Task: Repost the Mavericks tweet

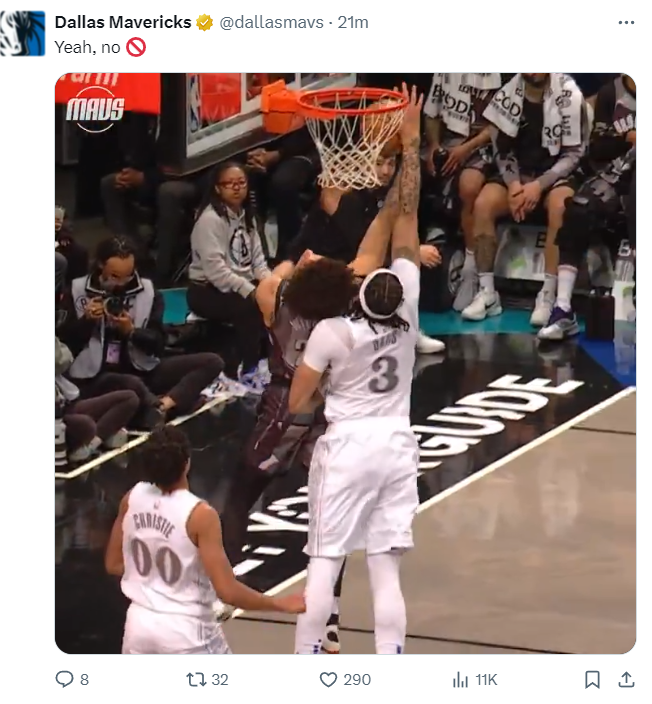Action: coord(196,679)
